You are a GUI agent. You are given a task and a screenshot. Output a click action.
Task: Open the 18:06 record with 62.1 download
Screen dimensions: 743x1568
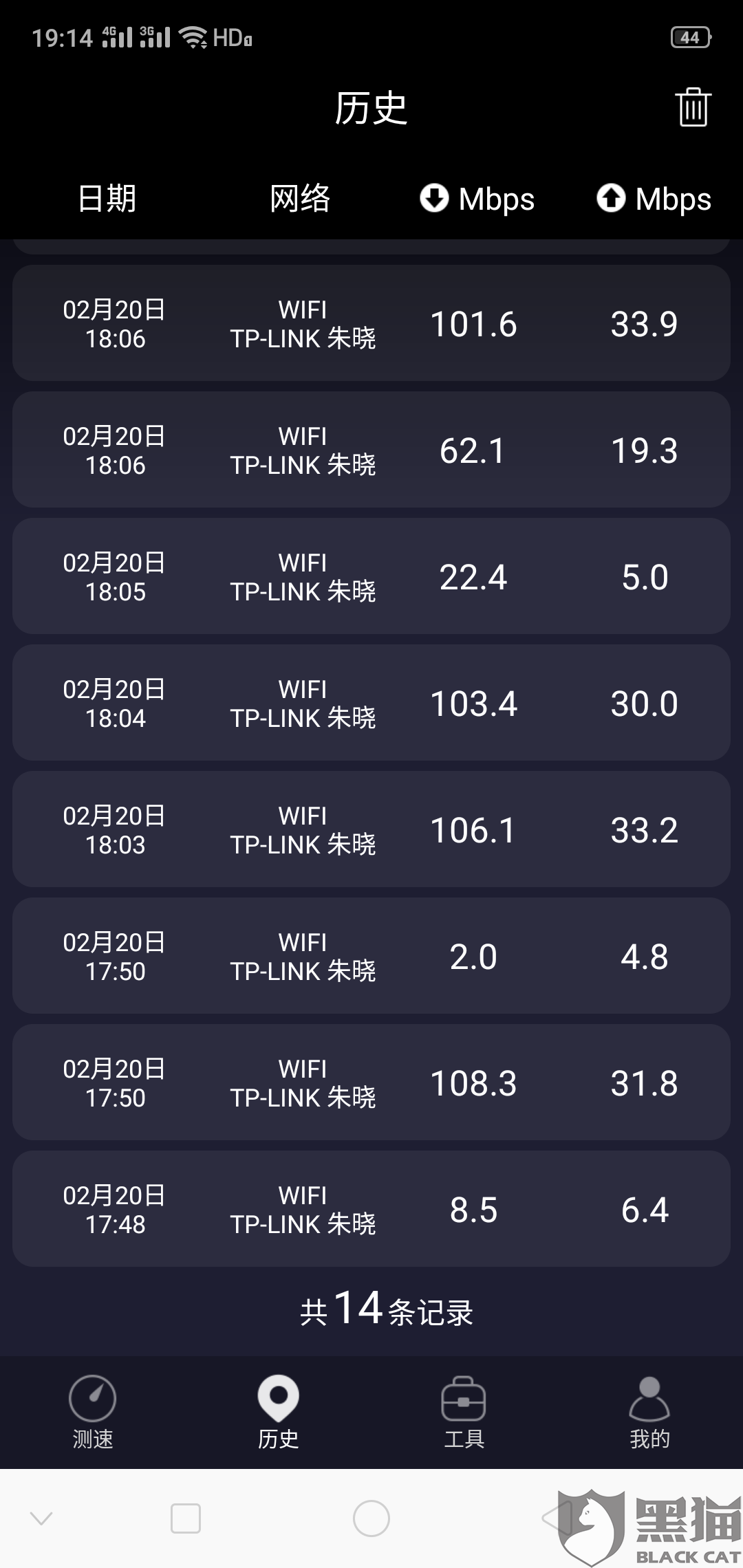pyautogui.click(x=371, y=450)
